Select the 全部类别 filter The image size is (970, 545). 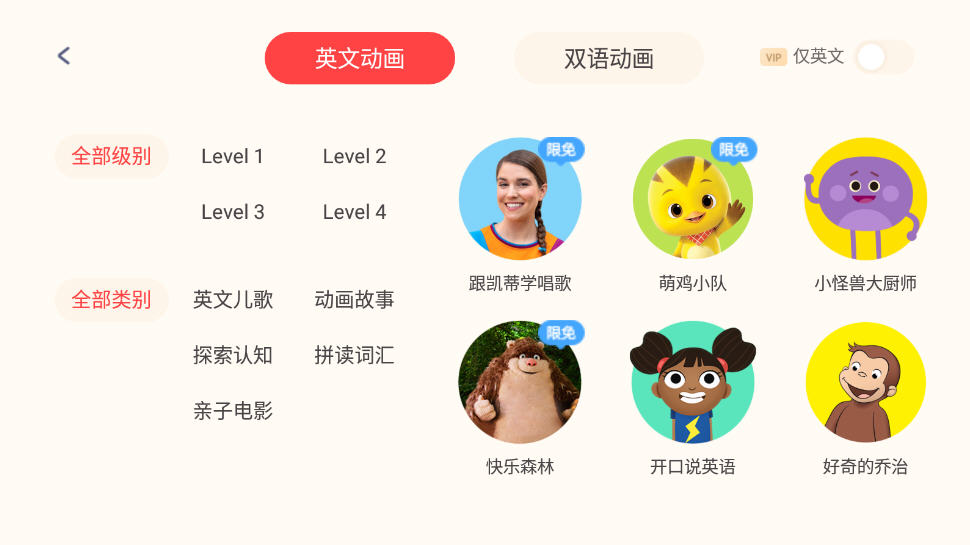tap(111, 299)
